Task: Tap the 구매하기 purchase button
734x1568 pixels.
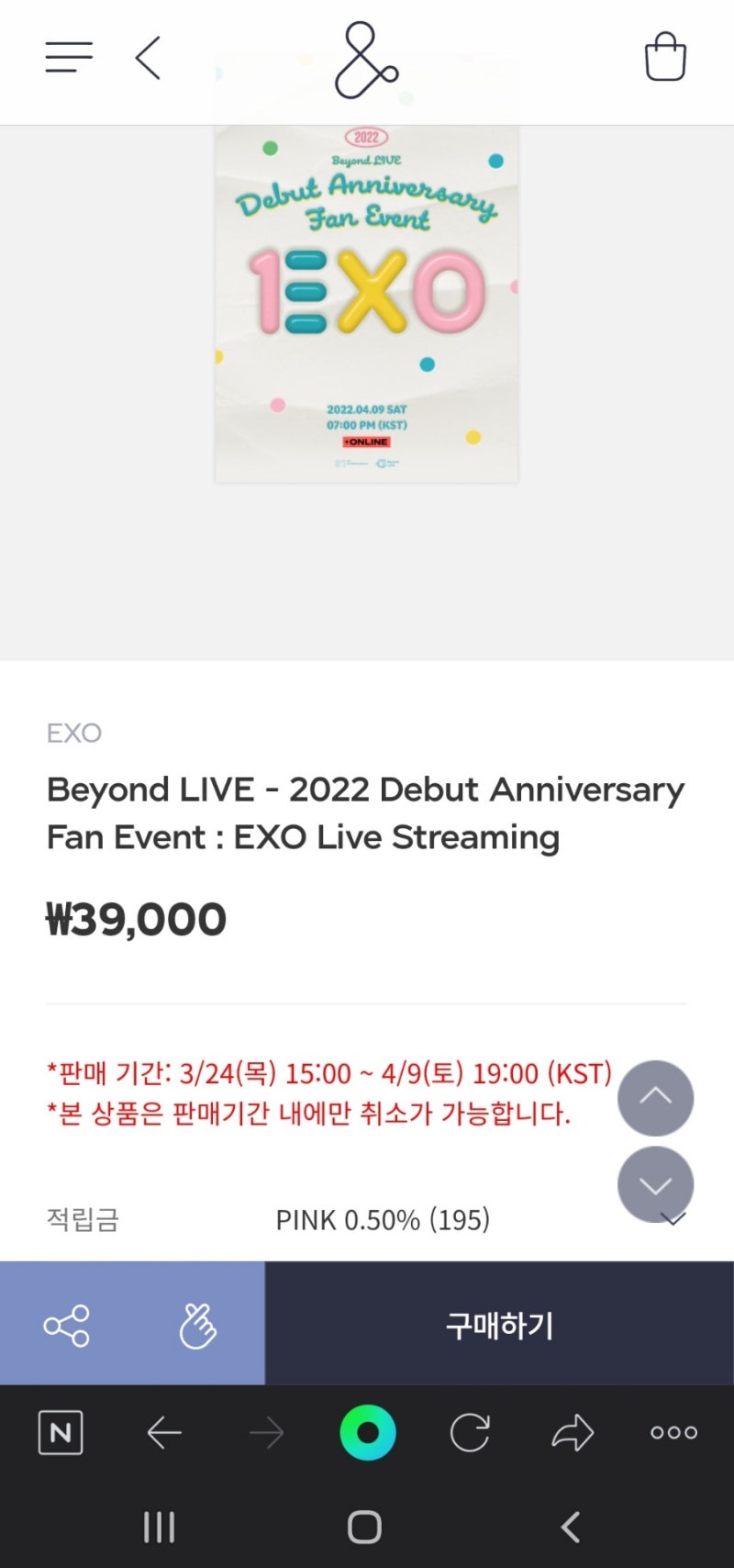Action: [x=498, y=1322]
